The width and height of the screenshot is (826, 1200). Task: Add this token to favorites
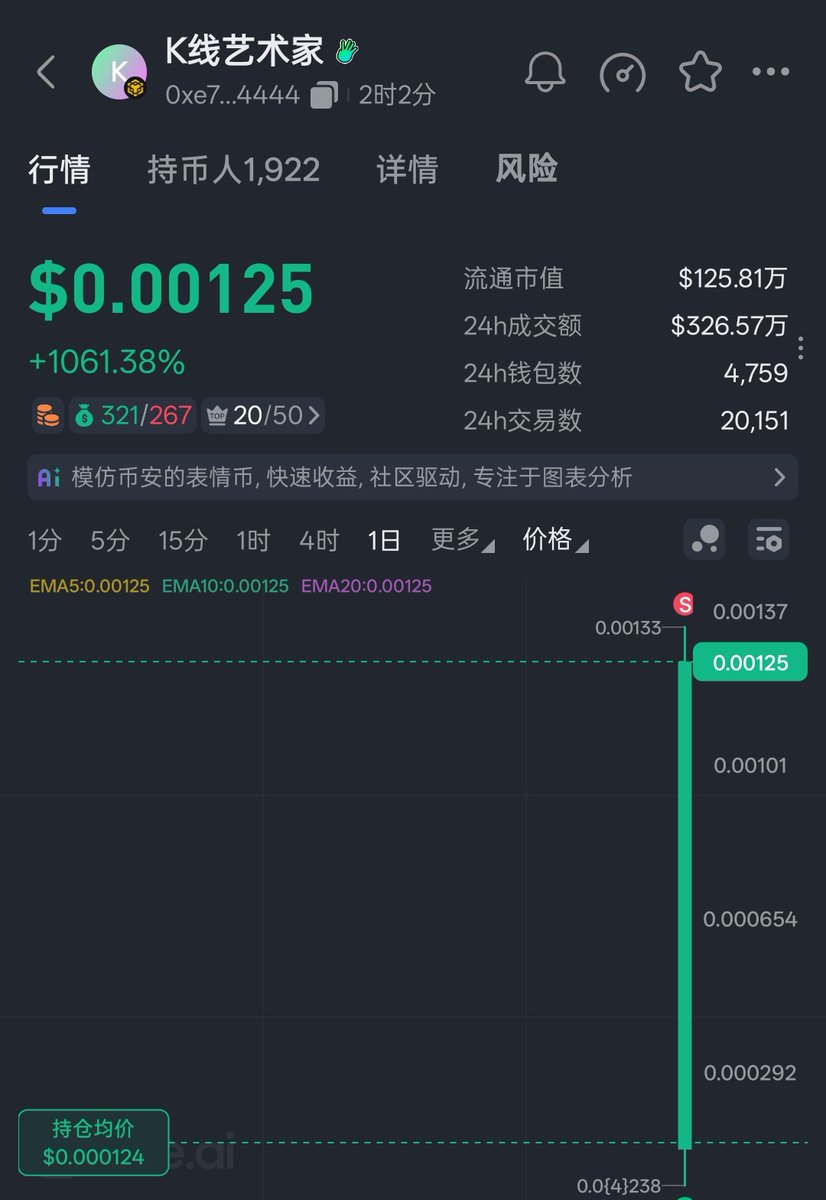coord(699,72)
